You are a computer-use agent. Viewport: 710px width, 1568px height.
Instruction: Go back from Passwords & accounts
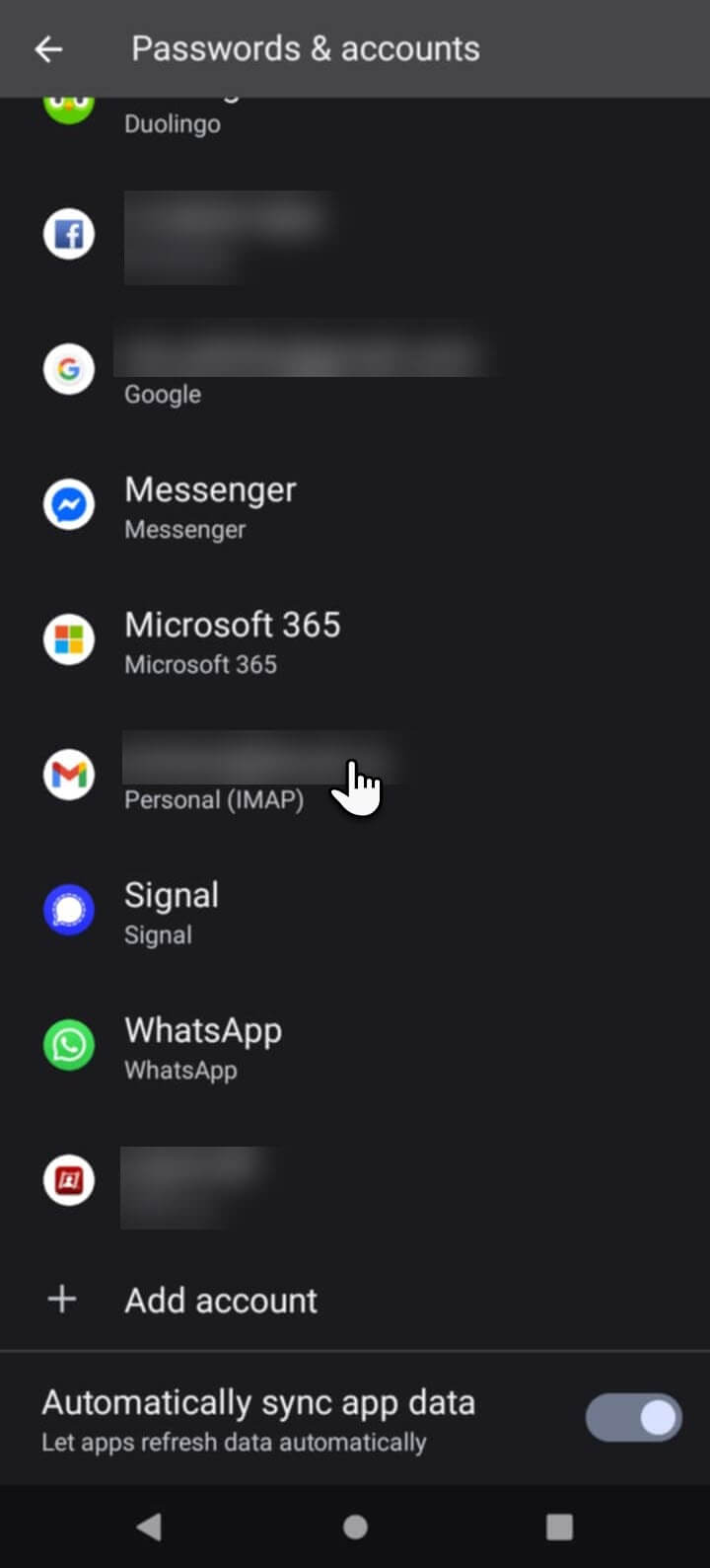[48, 49]
